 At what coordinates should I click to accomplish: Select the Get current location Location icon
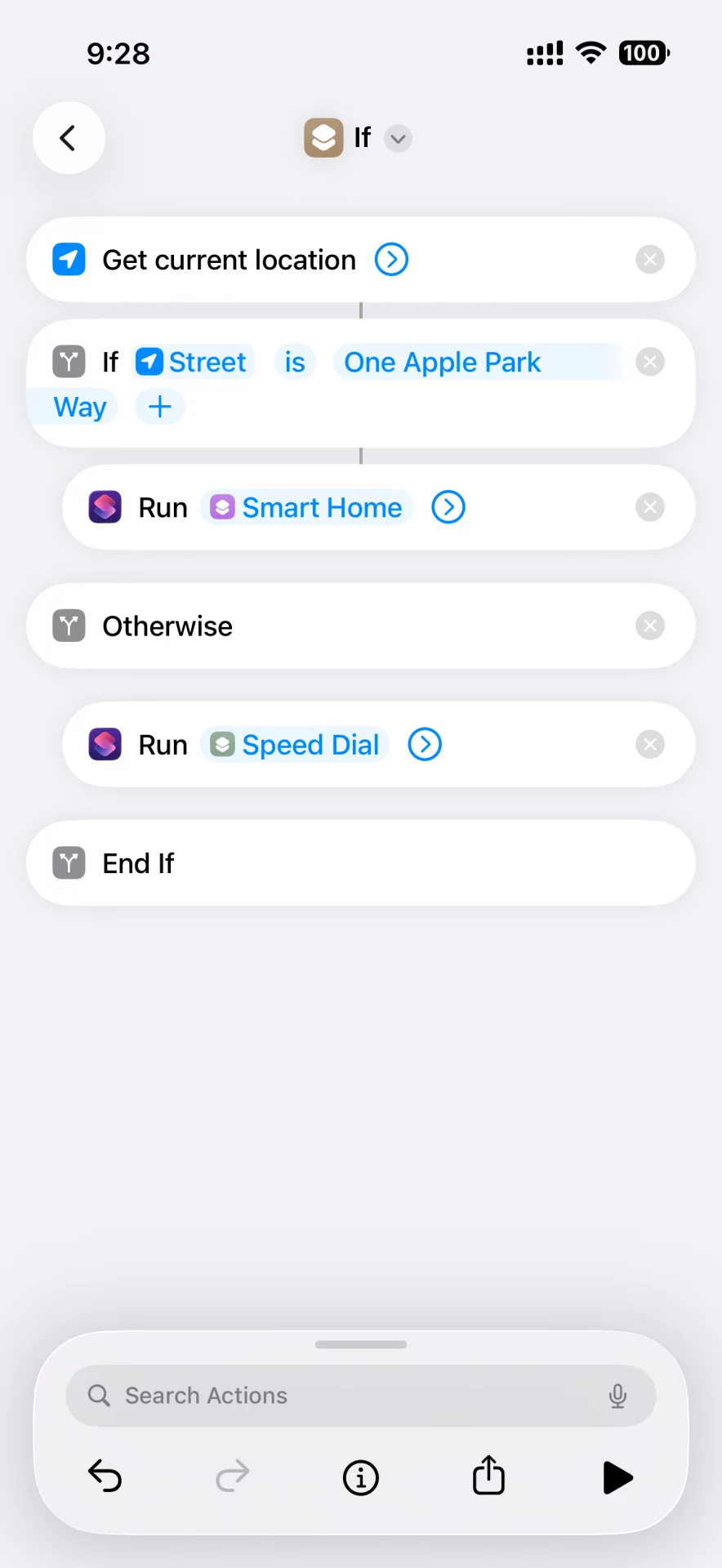(69, 260)
